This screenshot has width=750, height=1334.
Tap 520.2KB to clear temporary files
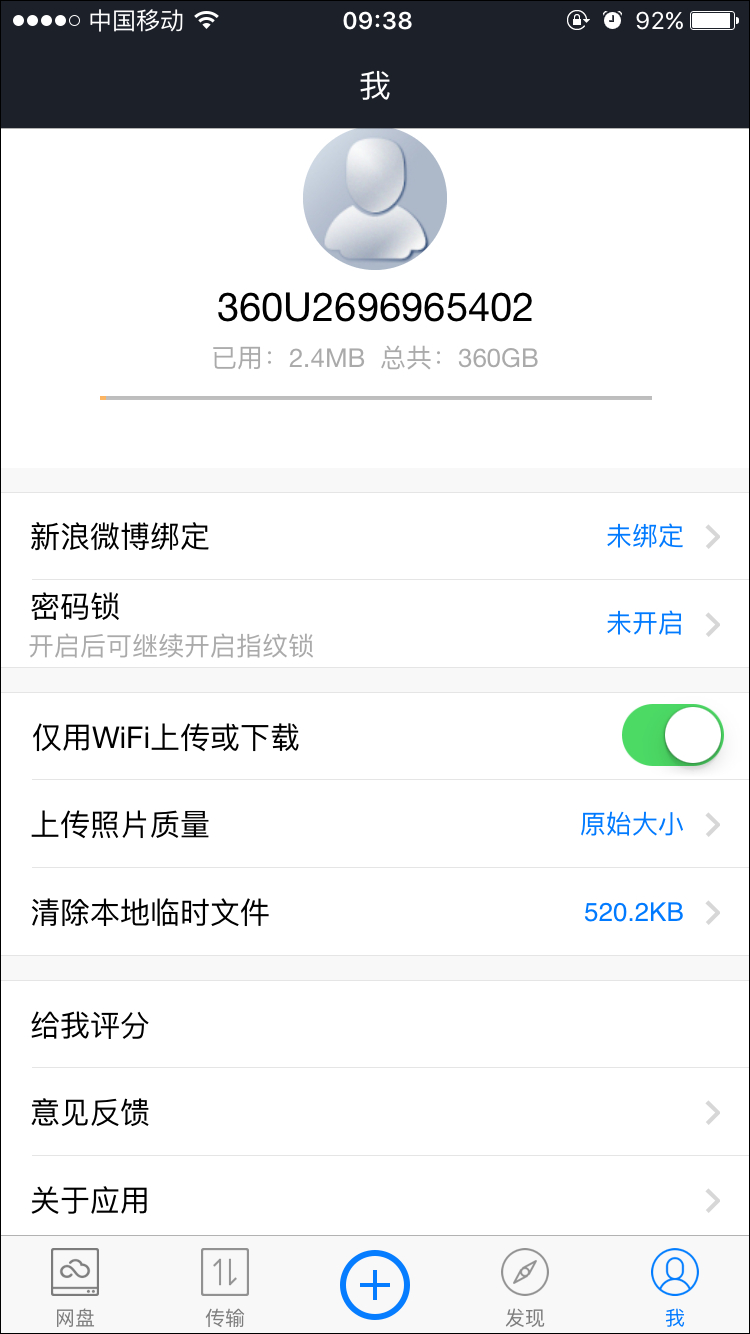tap(633, 911)
